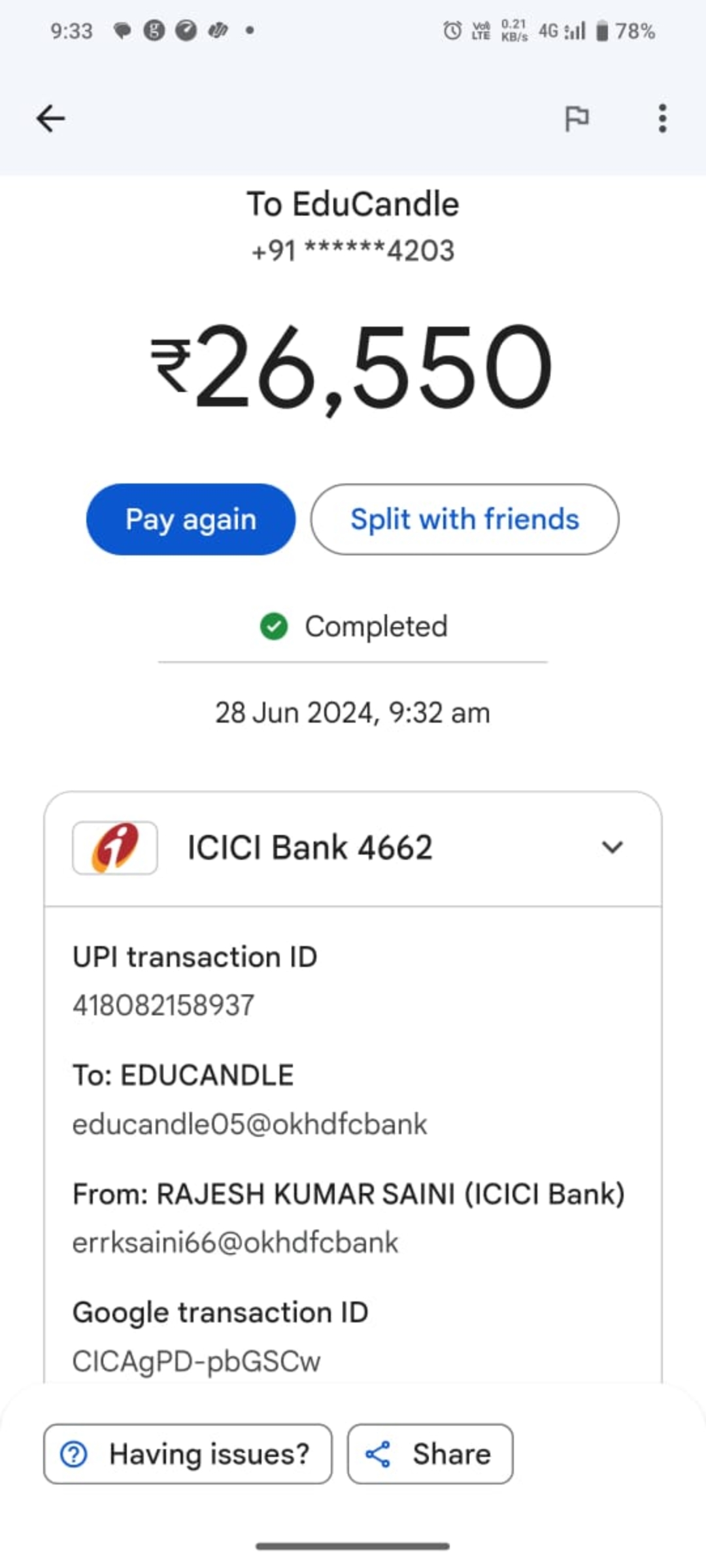Viewport: 706px width, 1568px height.
Task: Tap the Pay again button
Action: pos(191,519)
